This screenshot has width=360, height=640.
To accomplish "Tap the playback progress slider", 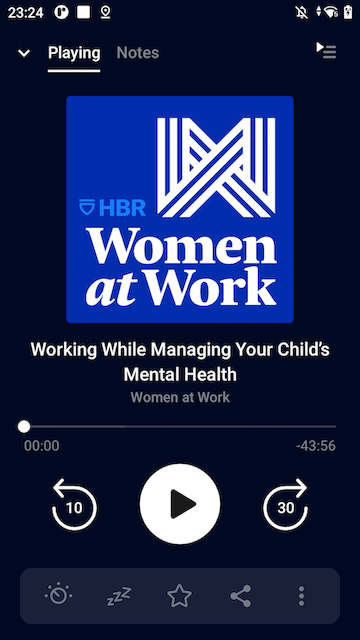I will pyautogui.click(x=180, y=427).
